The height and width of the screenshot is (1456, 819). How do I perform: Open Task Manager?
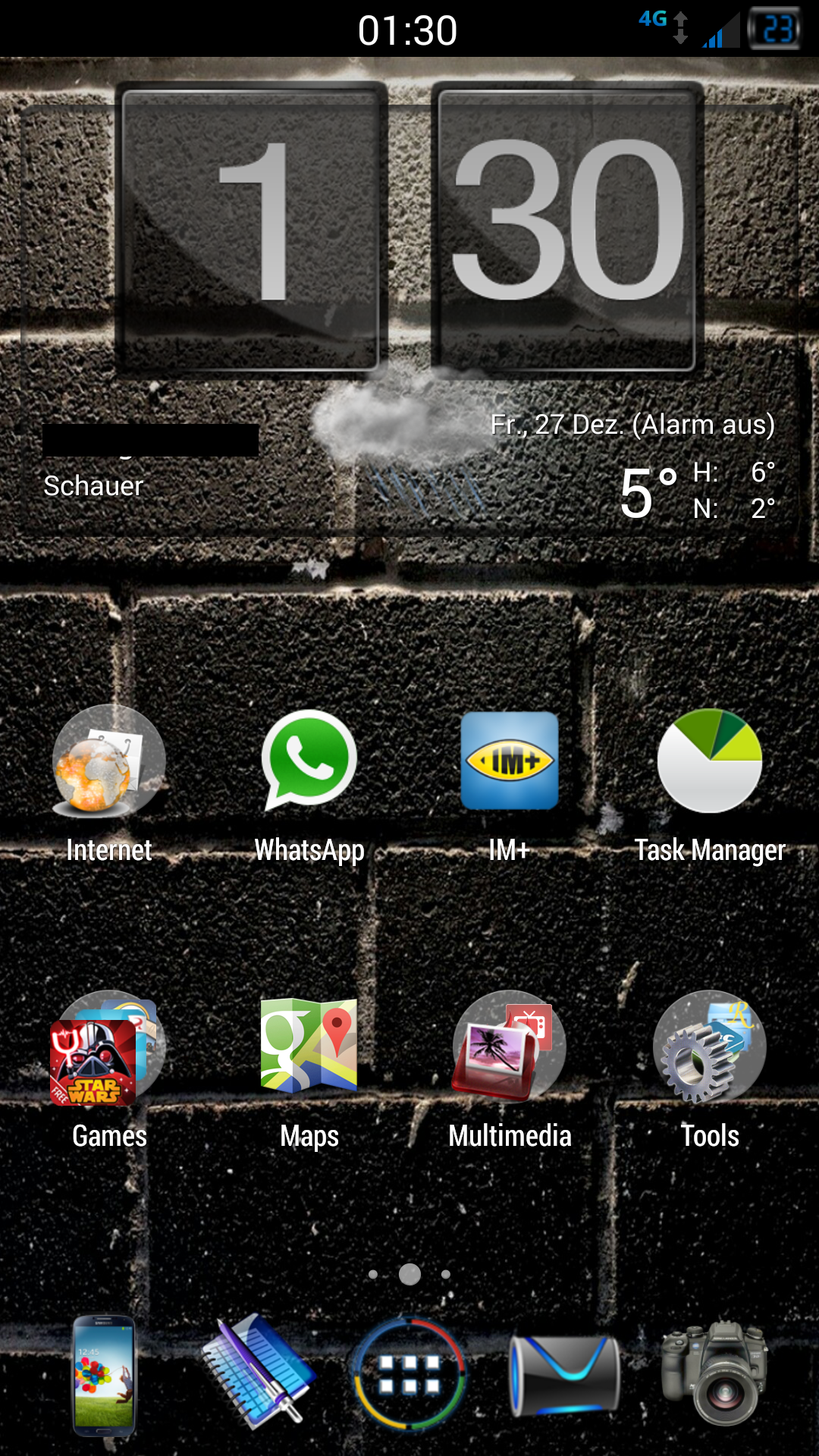click(x=710, y=761)
